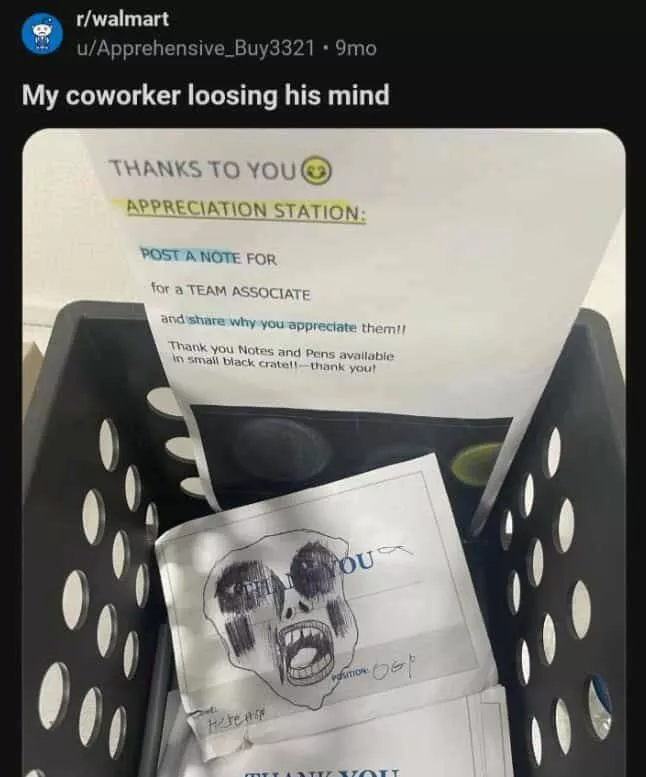
Task: Tap the r/walmart community avatar
Action: [42, 33]
